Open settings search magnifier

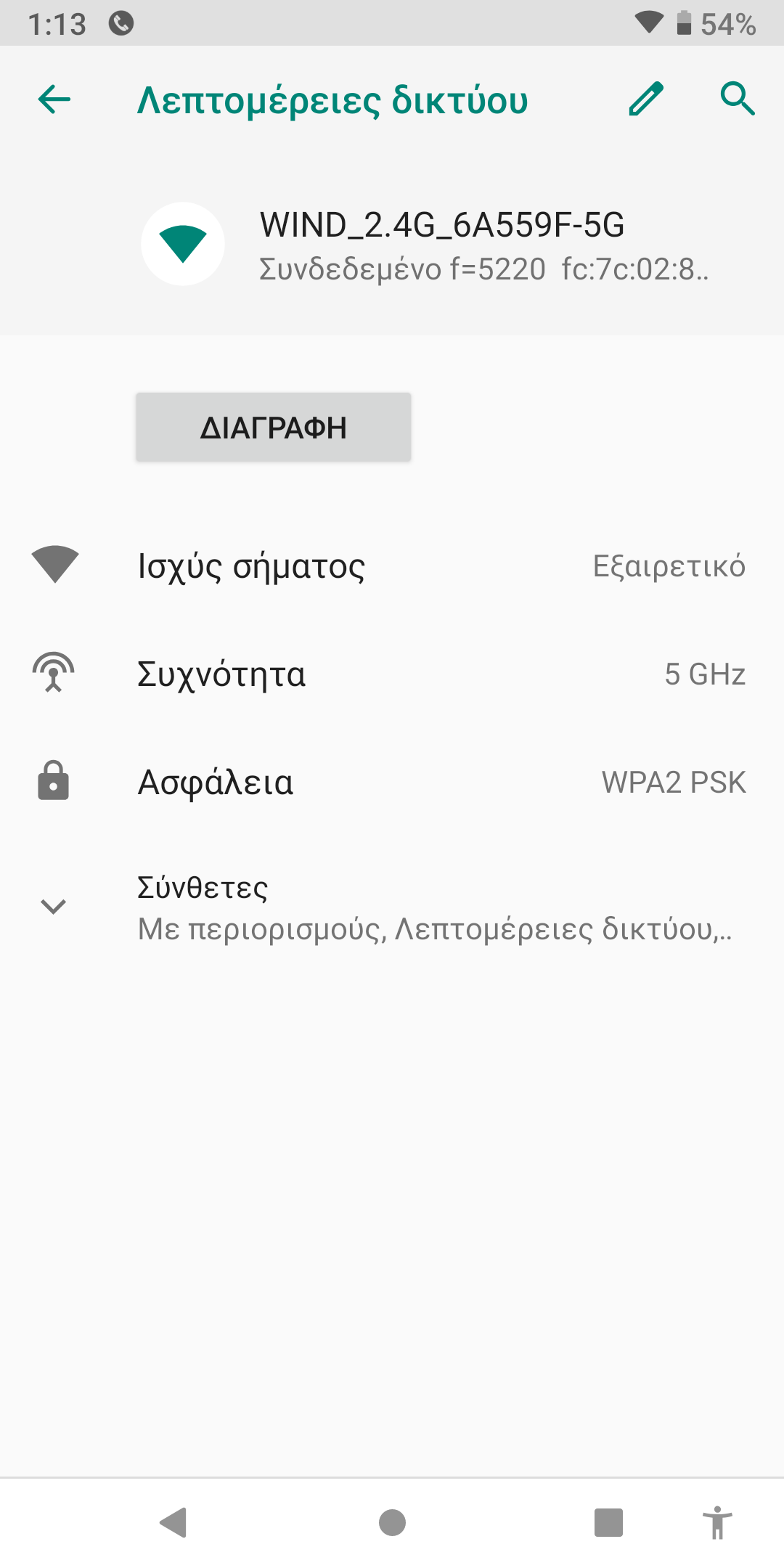click(738, 99)
